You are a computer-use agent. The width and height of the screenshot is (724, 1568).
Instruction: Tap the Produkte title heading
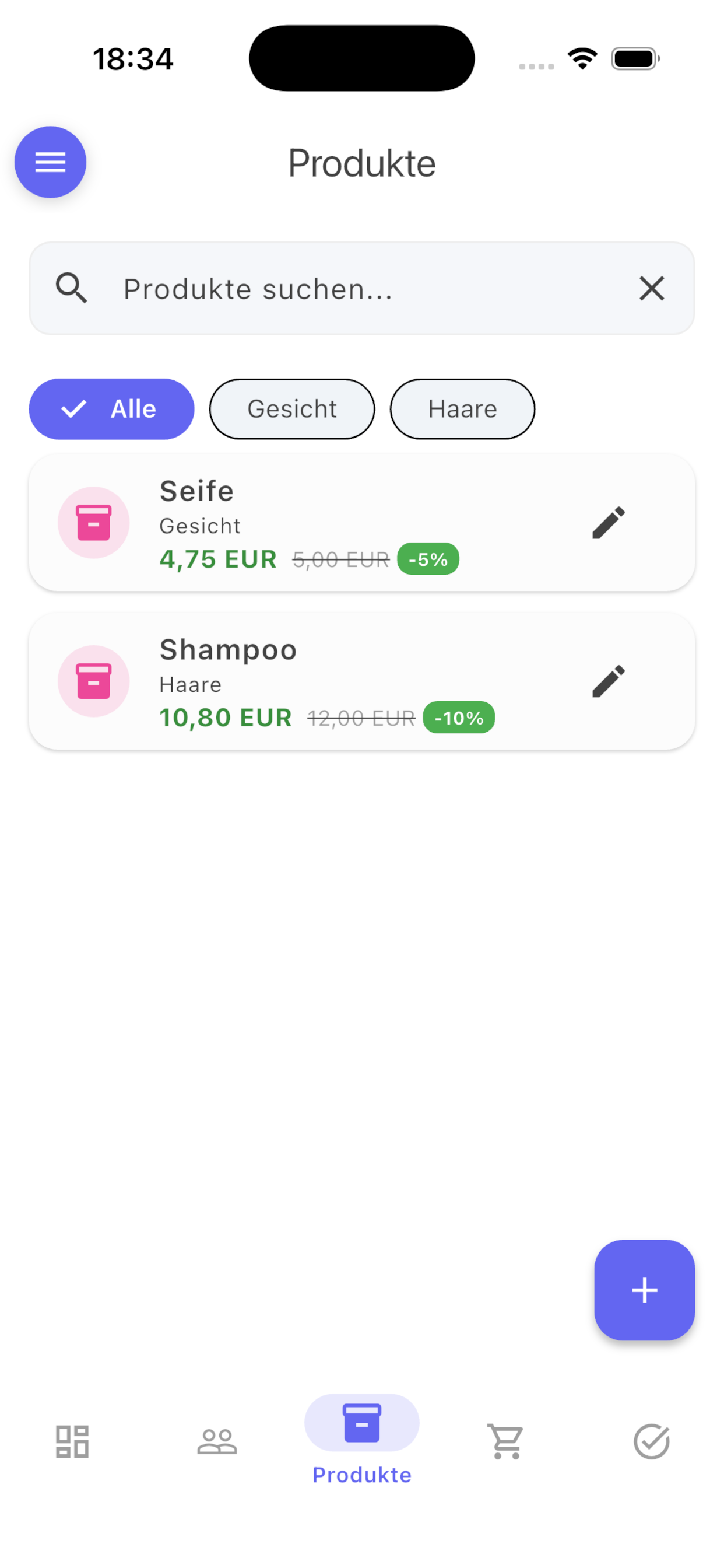(x=361, y=162)
